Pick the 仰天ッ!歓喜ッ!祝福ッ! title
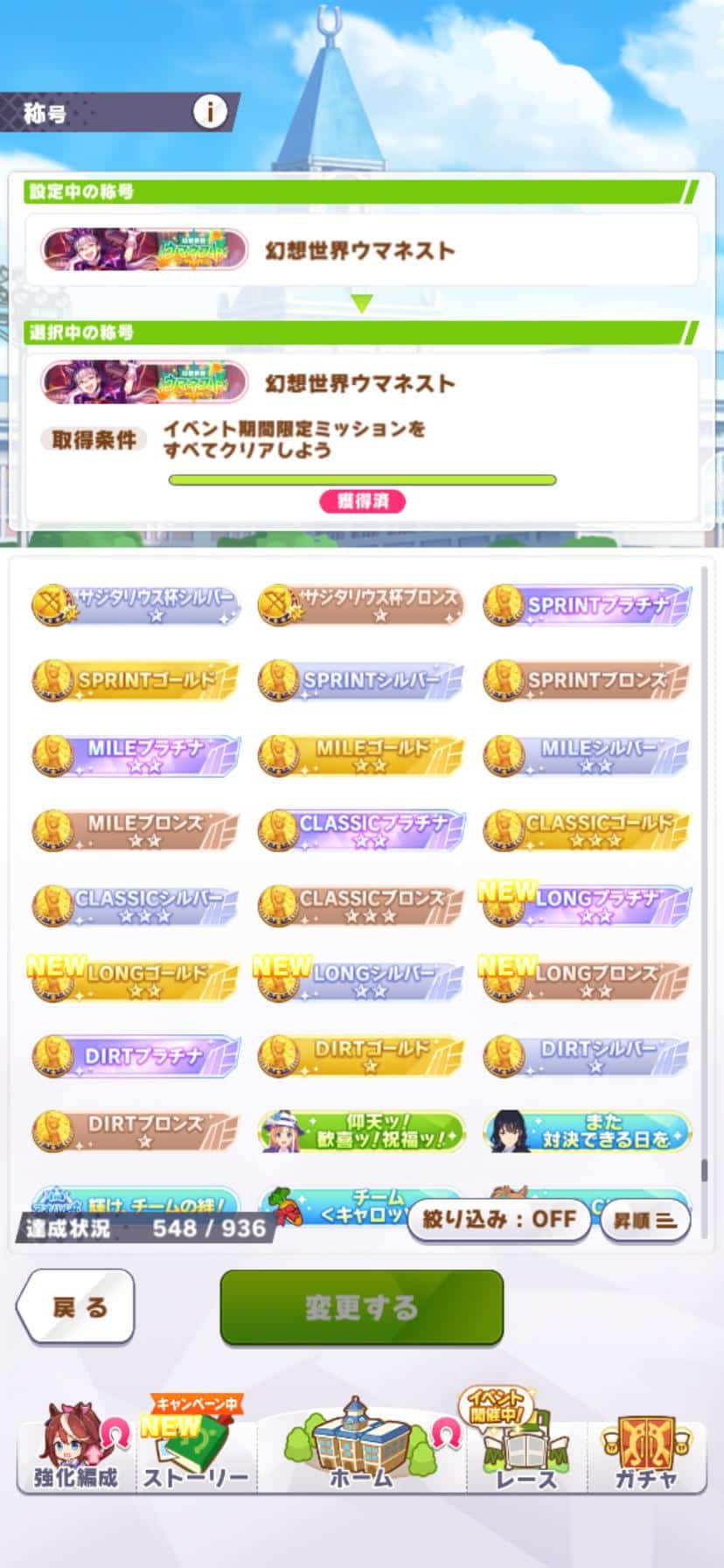The width and height of the screenshot is (724, 1568). [361, 1131]
